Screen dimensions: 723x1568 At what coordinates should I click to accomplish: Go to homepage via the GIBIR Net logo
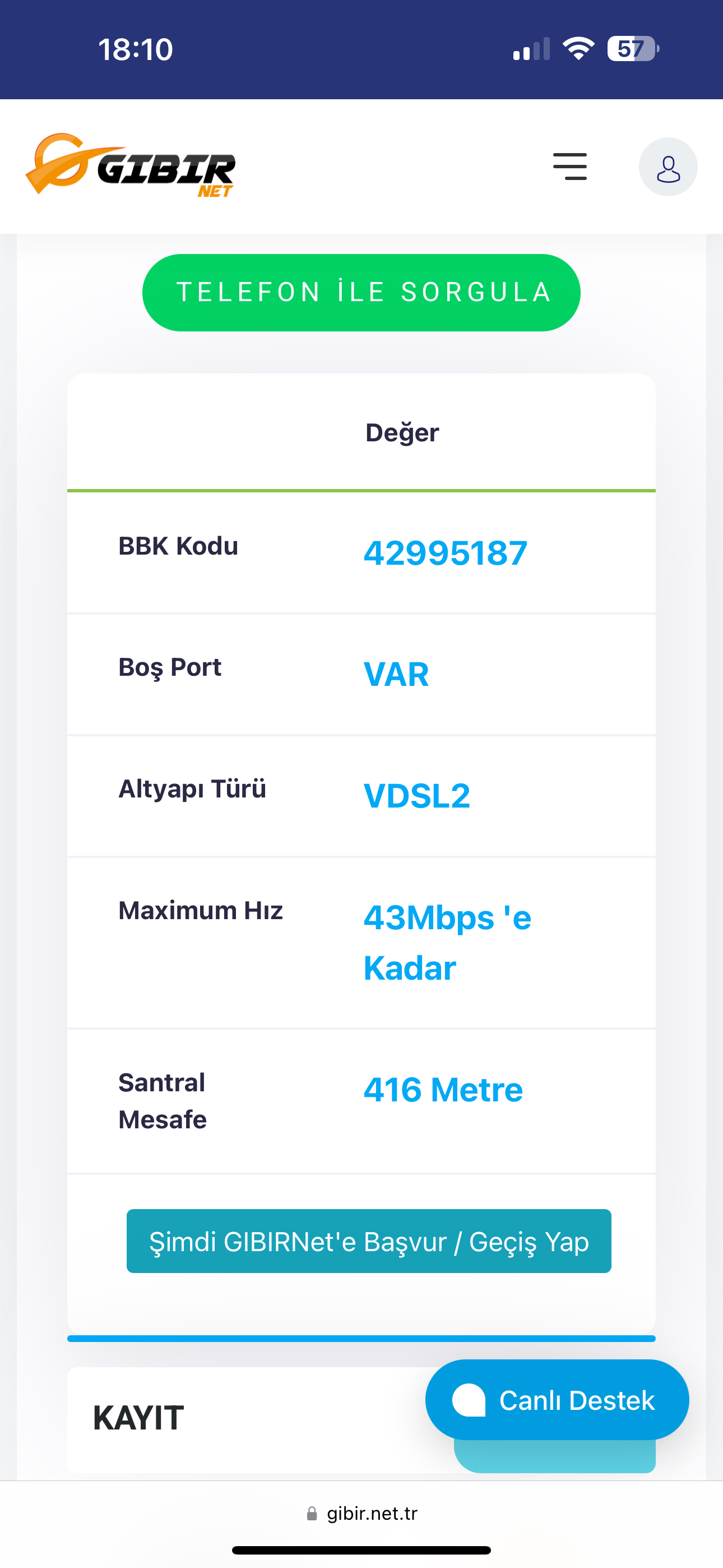coord(131,165)
